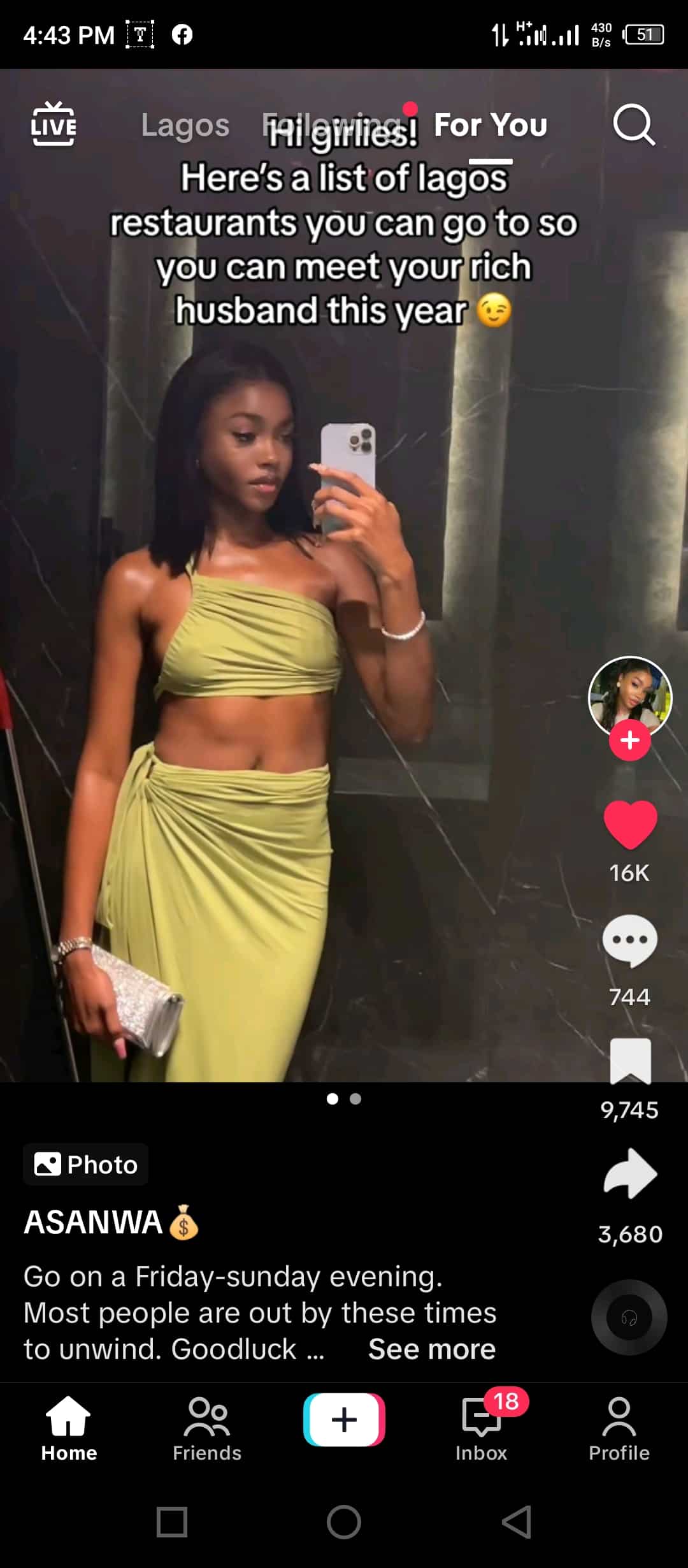Tap the system back triangle
The width and height of the screenshot is (688, 1568).
[x=517, y=1522]
